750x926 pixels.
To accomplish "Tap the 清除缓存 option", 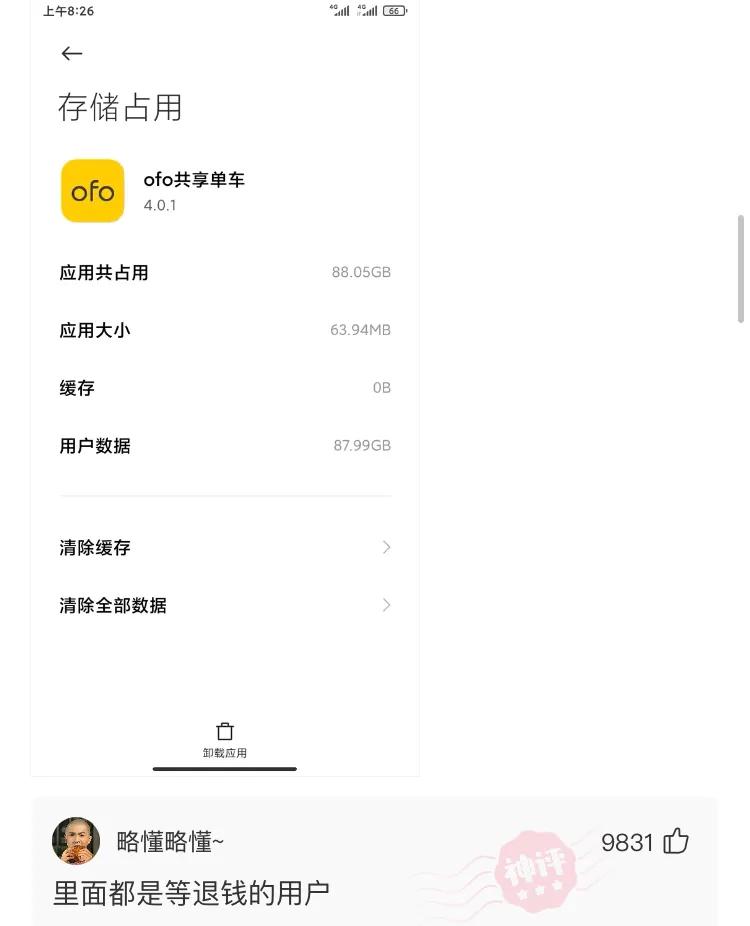I will pyautogui.click(x=94, y=547).
